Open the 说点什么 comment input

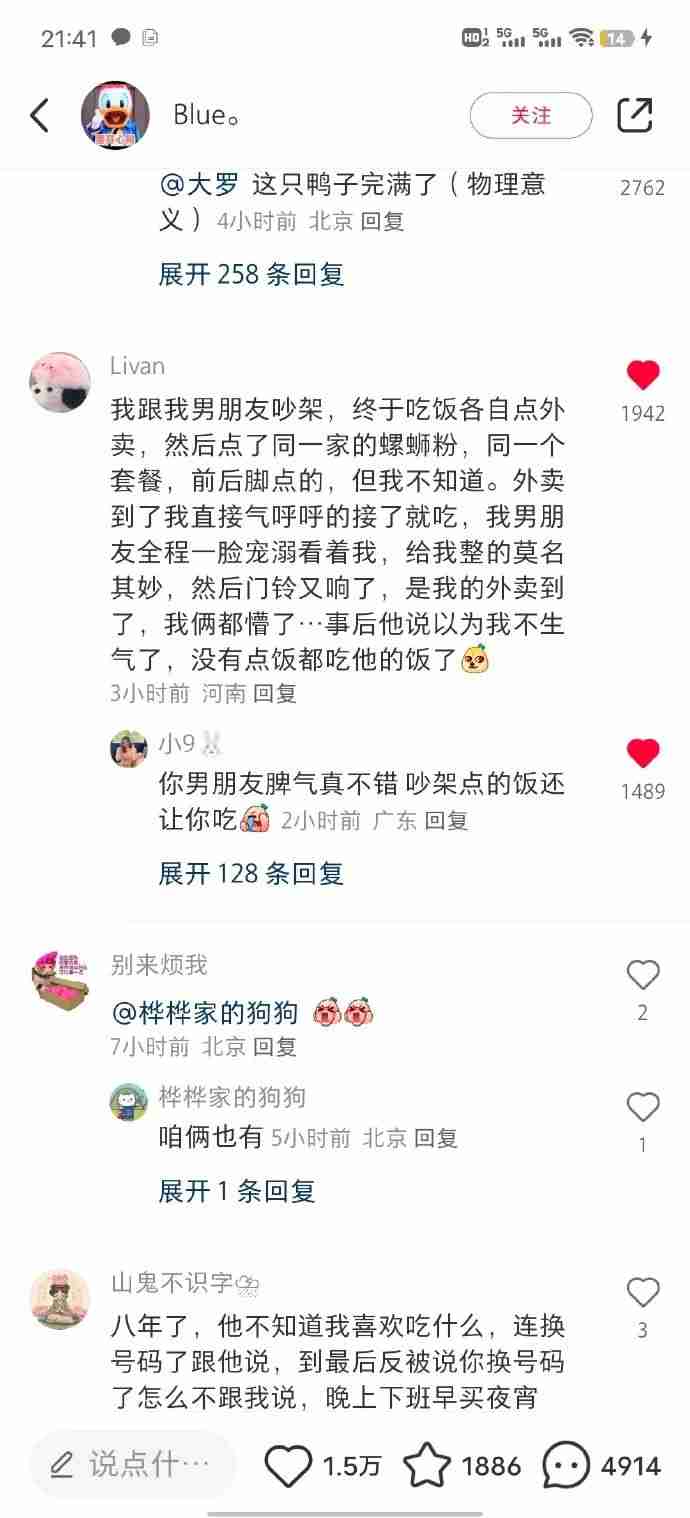click(x=132, y=1466)
